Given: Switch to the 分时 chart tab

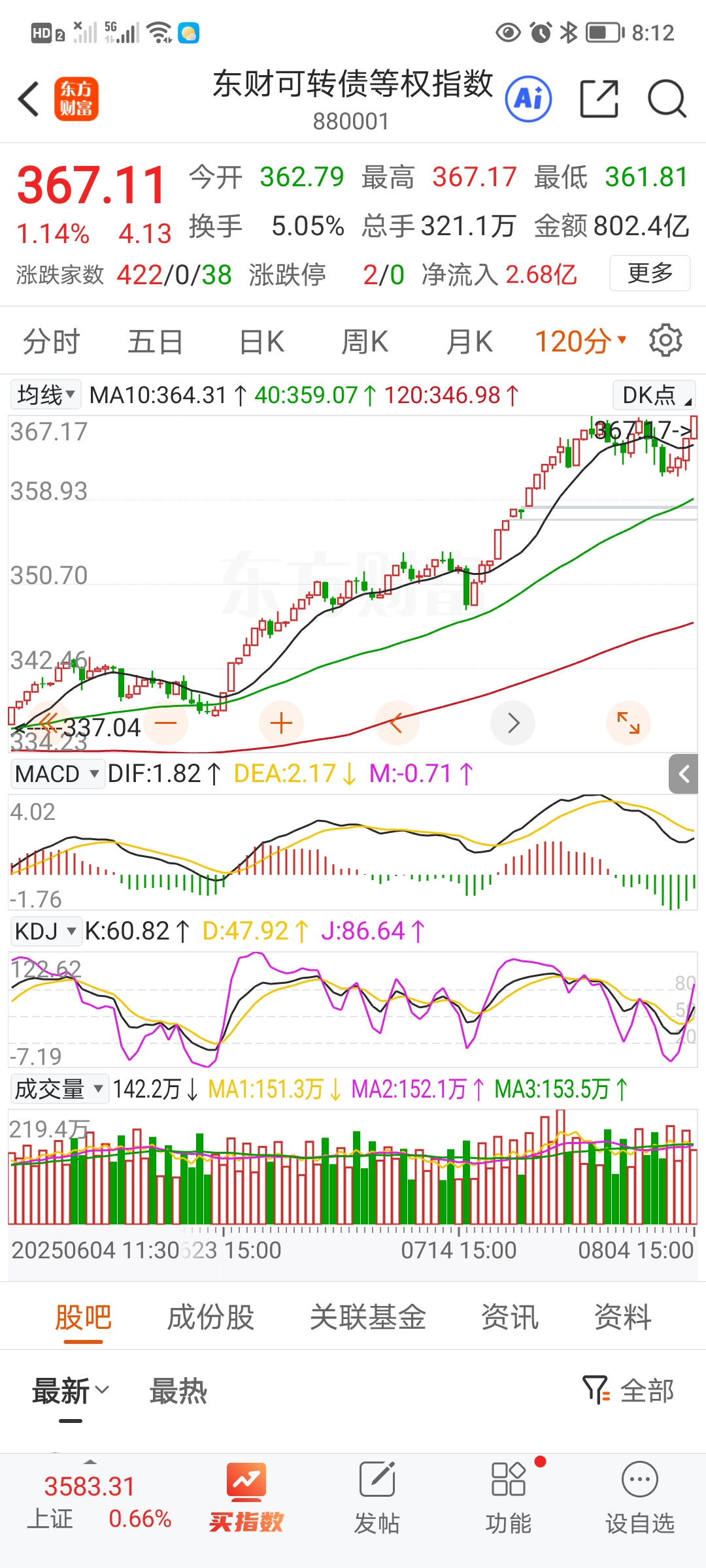Looking at the screenshot, I should tap(51, 342).
